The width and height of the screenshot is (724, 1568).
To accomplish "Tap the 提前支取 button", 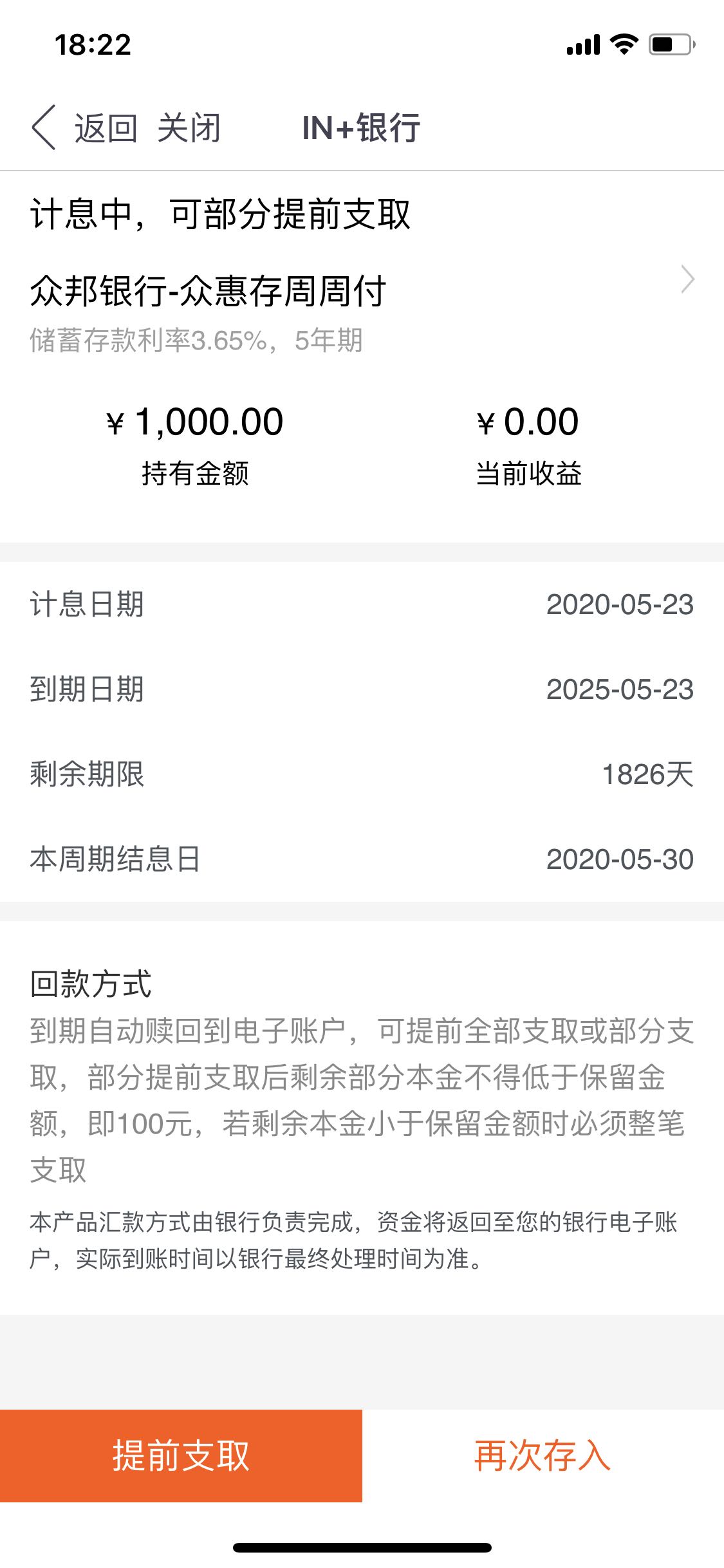I will [181, 1455].
